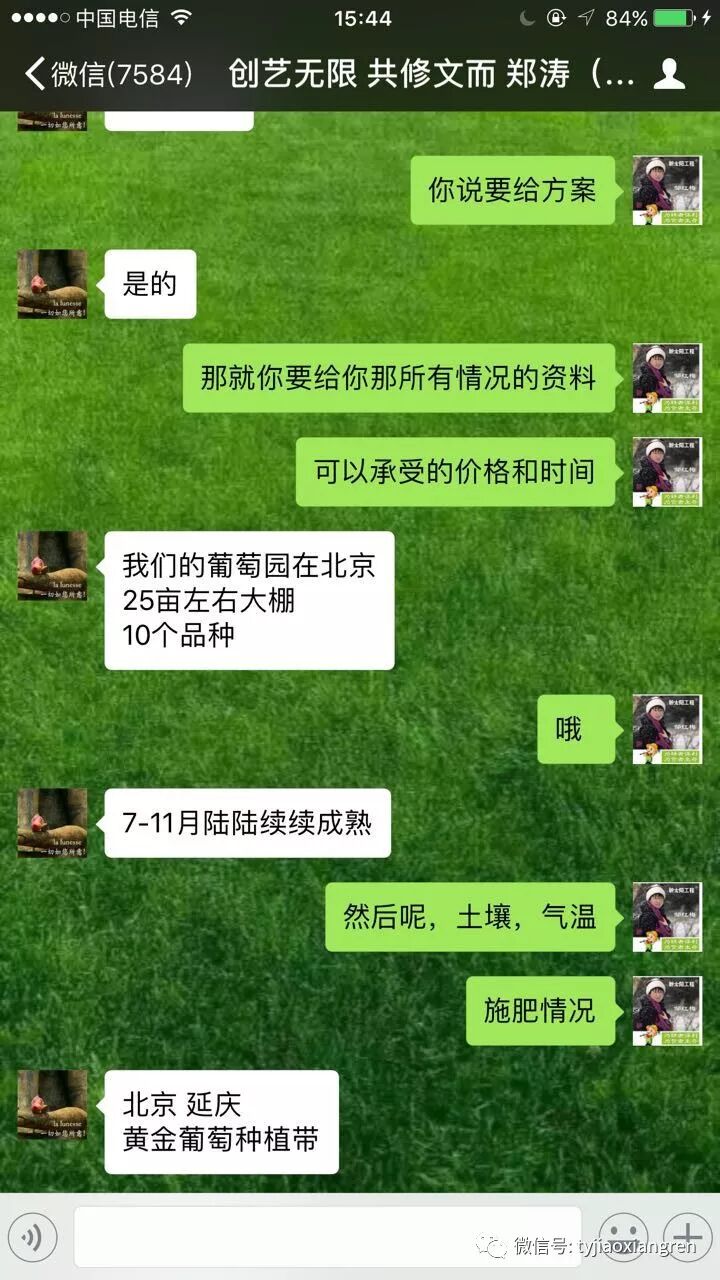This screenshot has width=720, height=1280.
Task: Open the group chat info profile icon
Action: coord(668,74)
